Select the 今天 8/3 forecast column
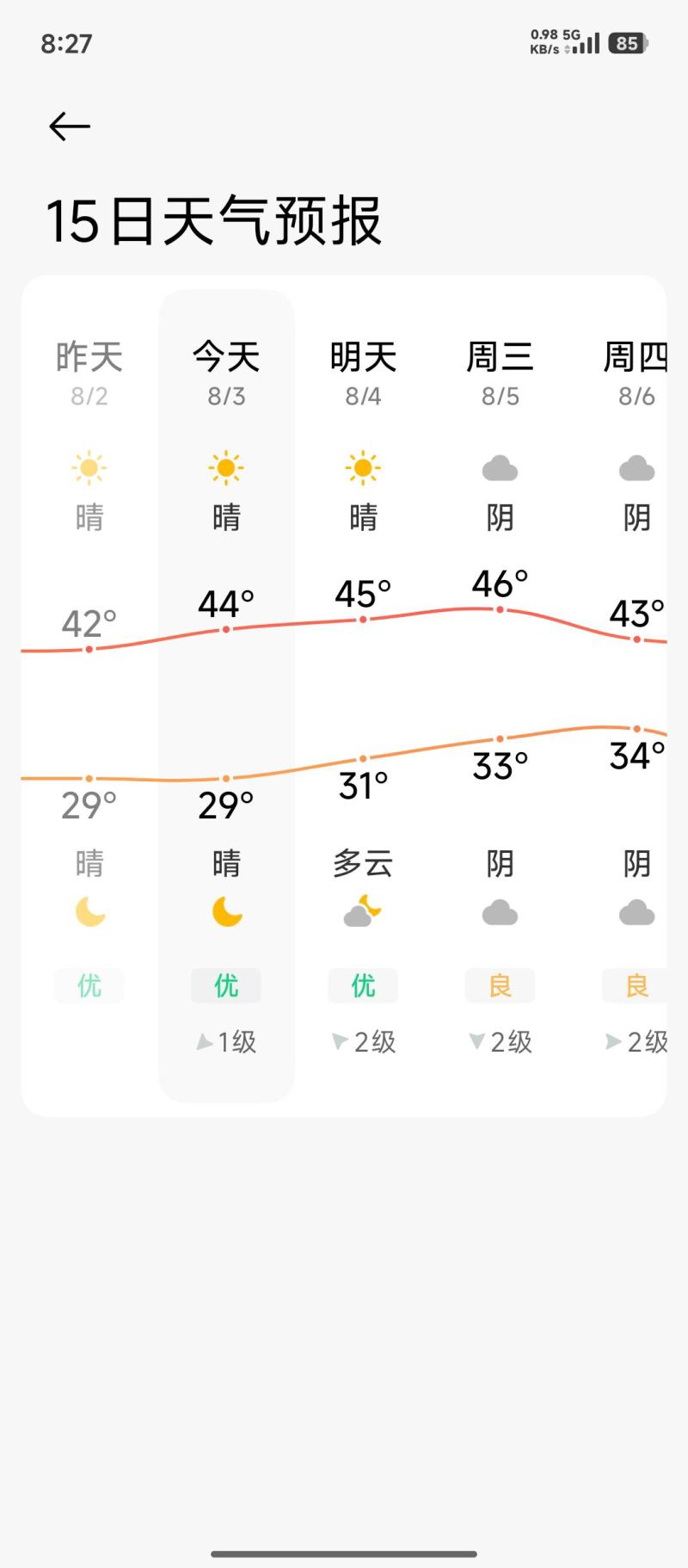Screen dimensions: 688x1568 (226, 695)
